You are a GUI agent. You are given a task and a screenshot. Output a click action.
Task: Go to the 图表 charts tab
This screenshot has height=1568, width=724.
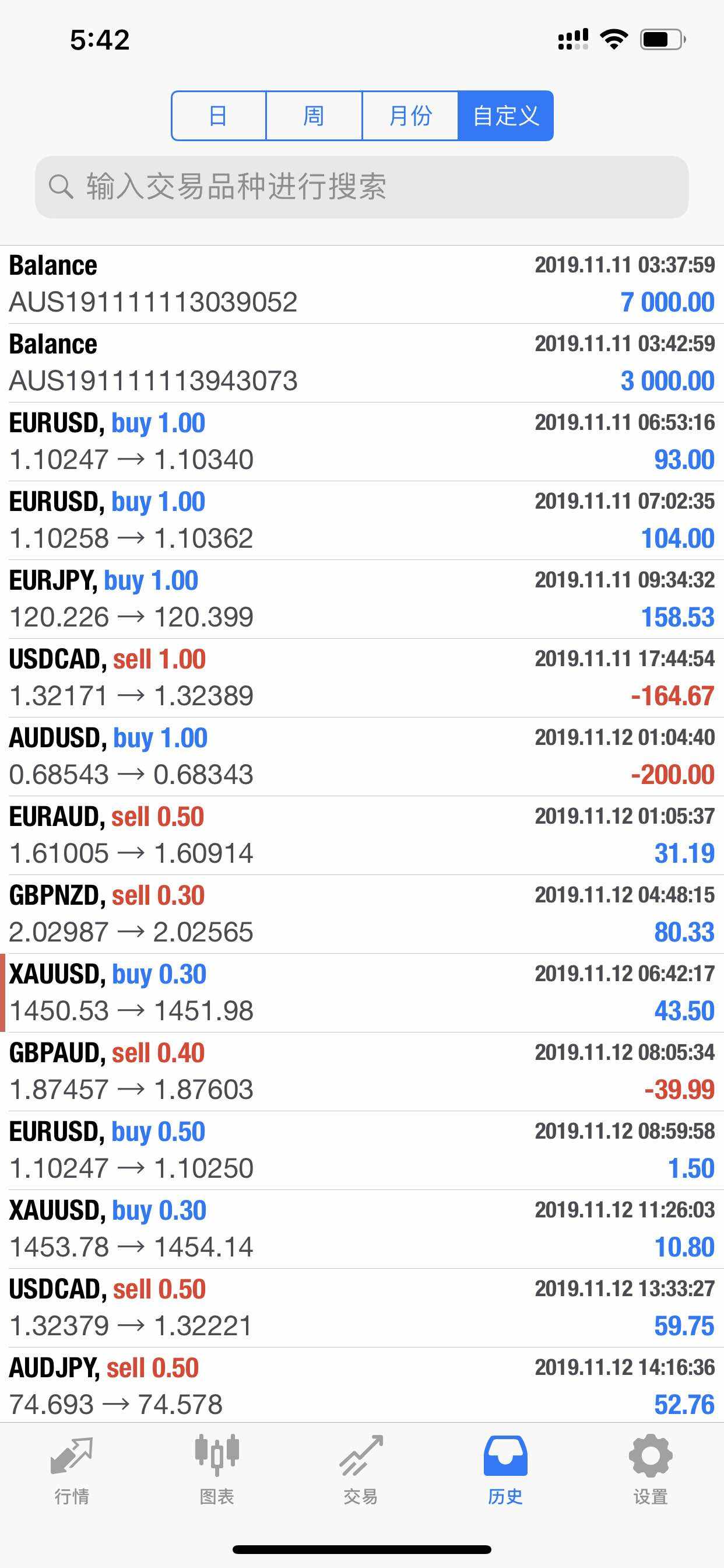pos(217,1468)
